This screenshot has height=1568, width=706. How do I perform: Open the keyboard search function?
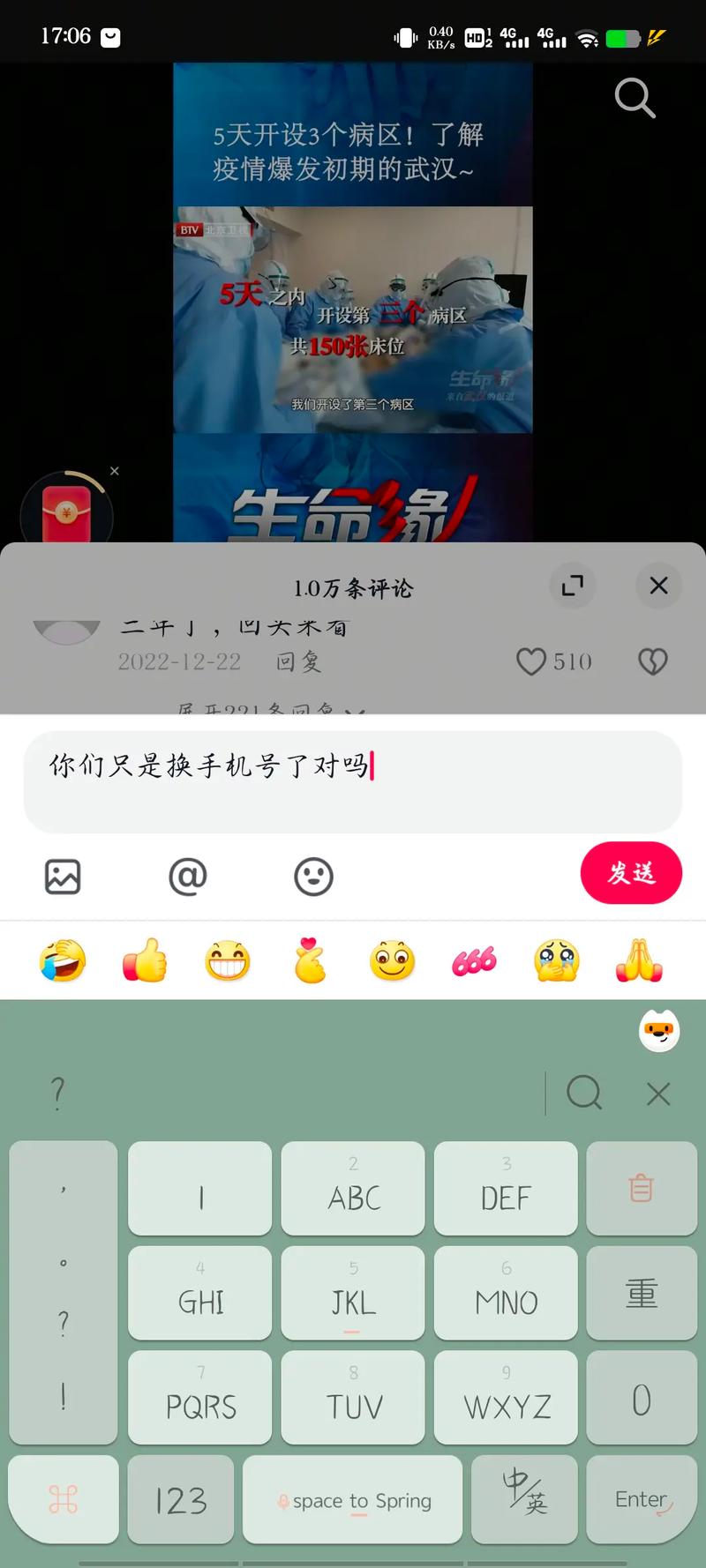[x=583, y=1094]
